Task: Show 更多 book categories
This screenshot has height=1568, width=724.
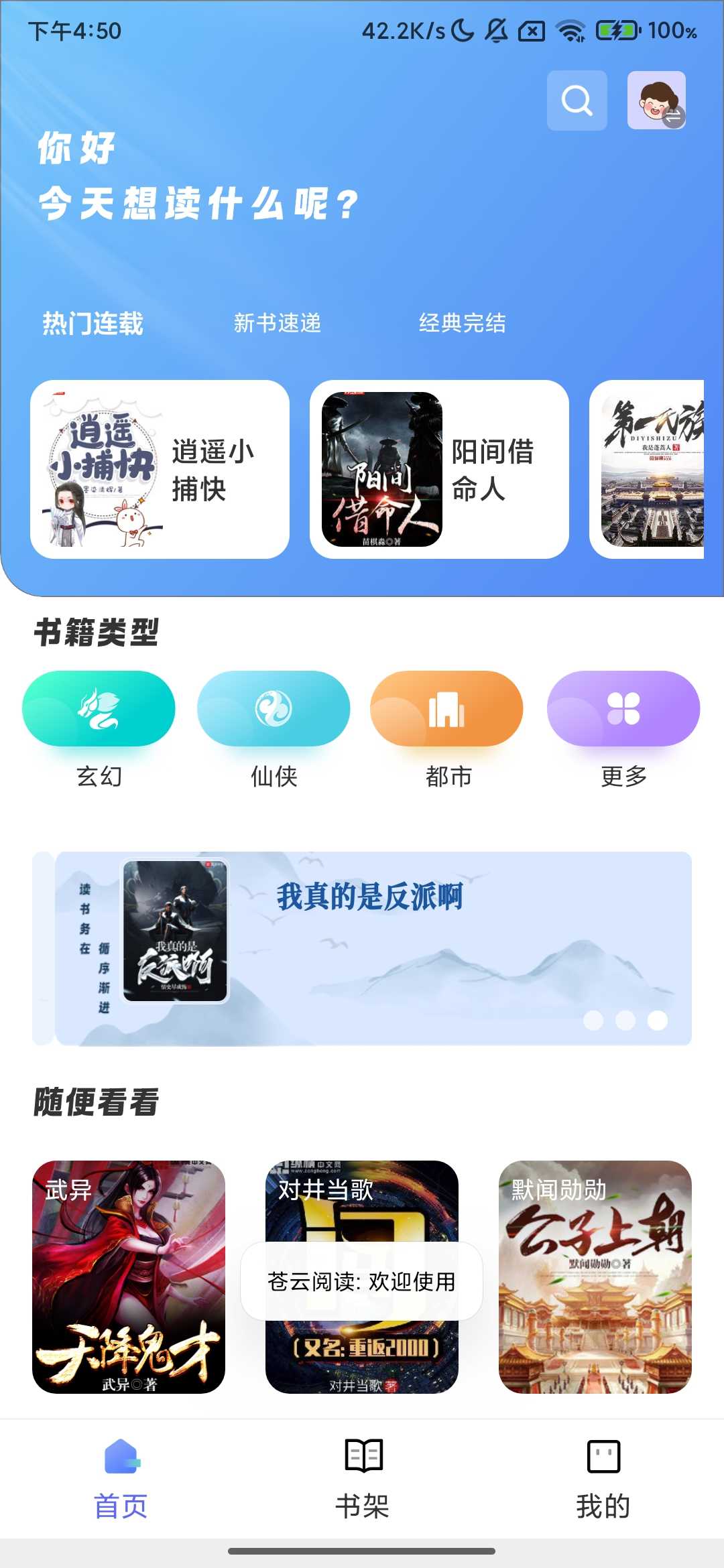Action: [623, 727]
